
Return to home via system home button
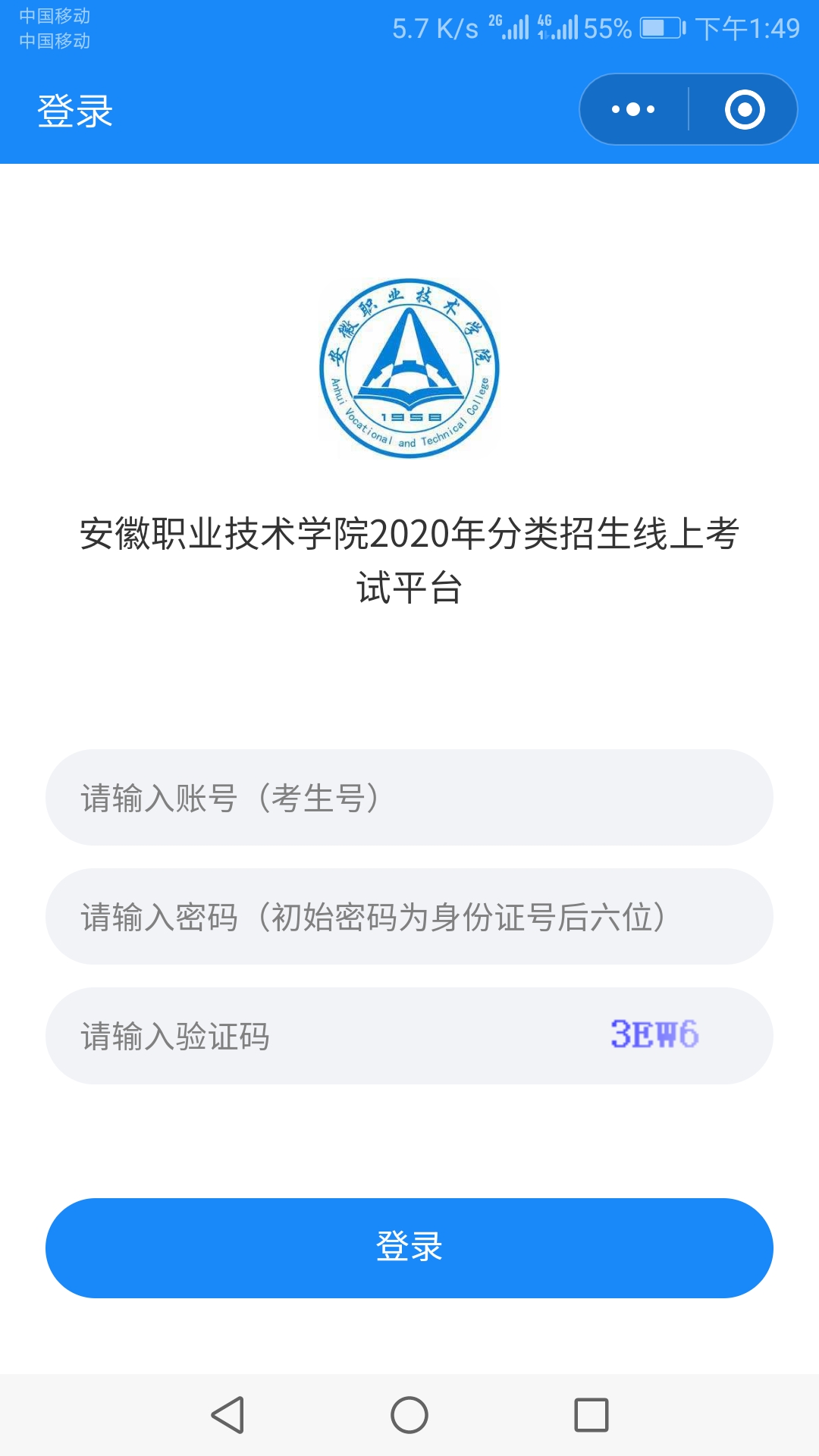pyautogui.click(x=409, y=1415)
